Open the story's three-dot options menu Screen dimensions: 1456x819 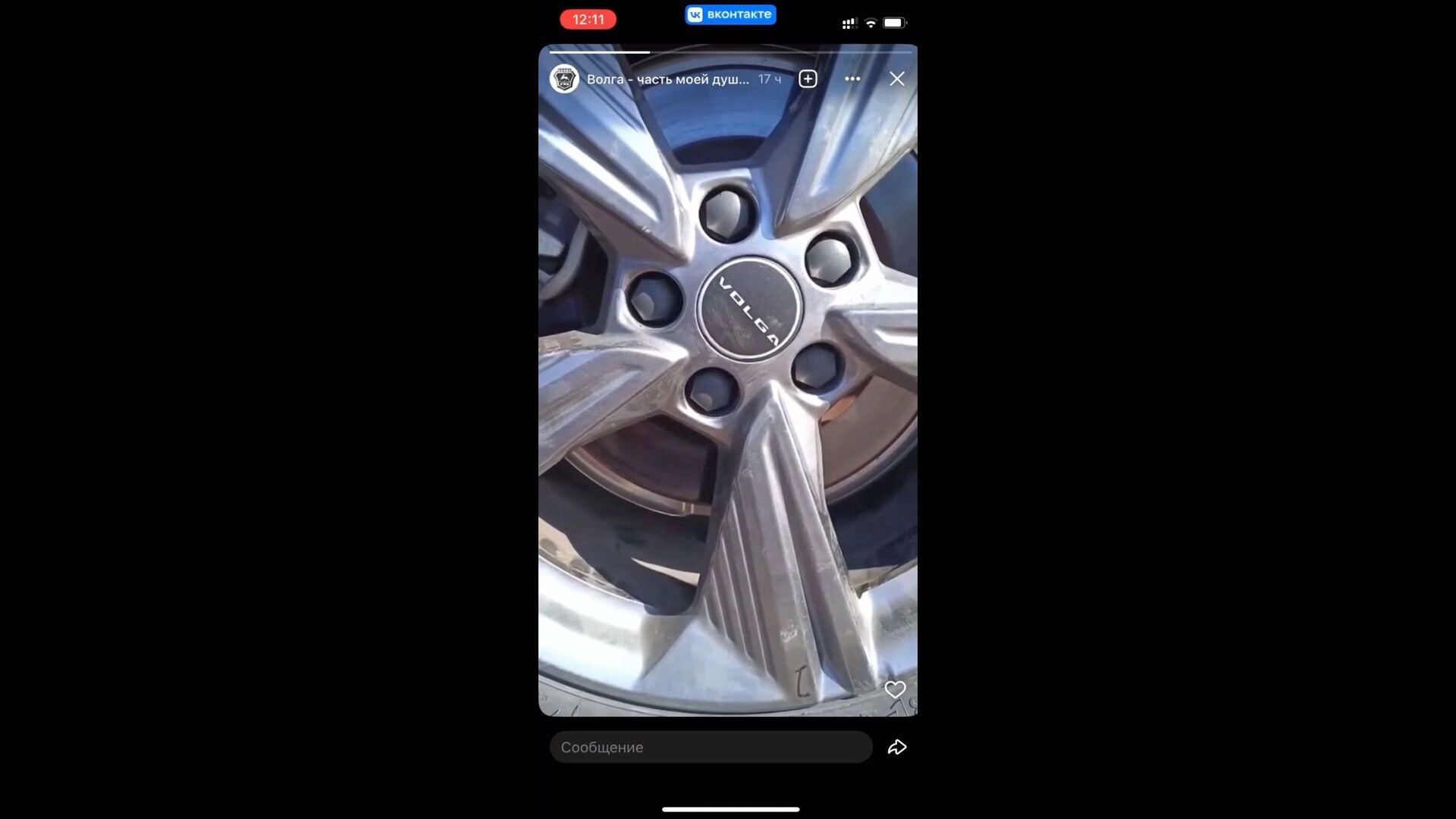[x=852, y=79]
